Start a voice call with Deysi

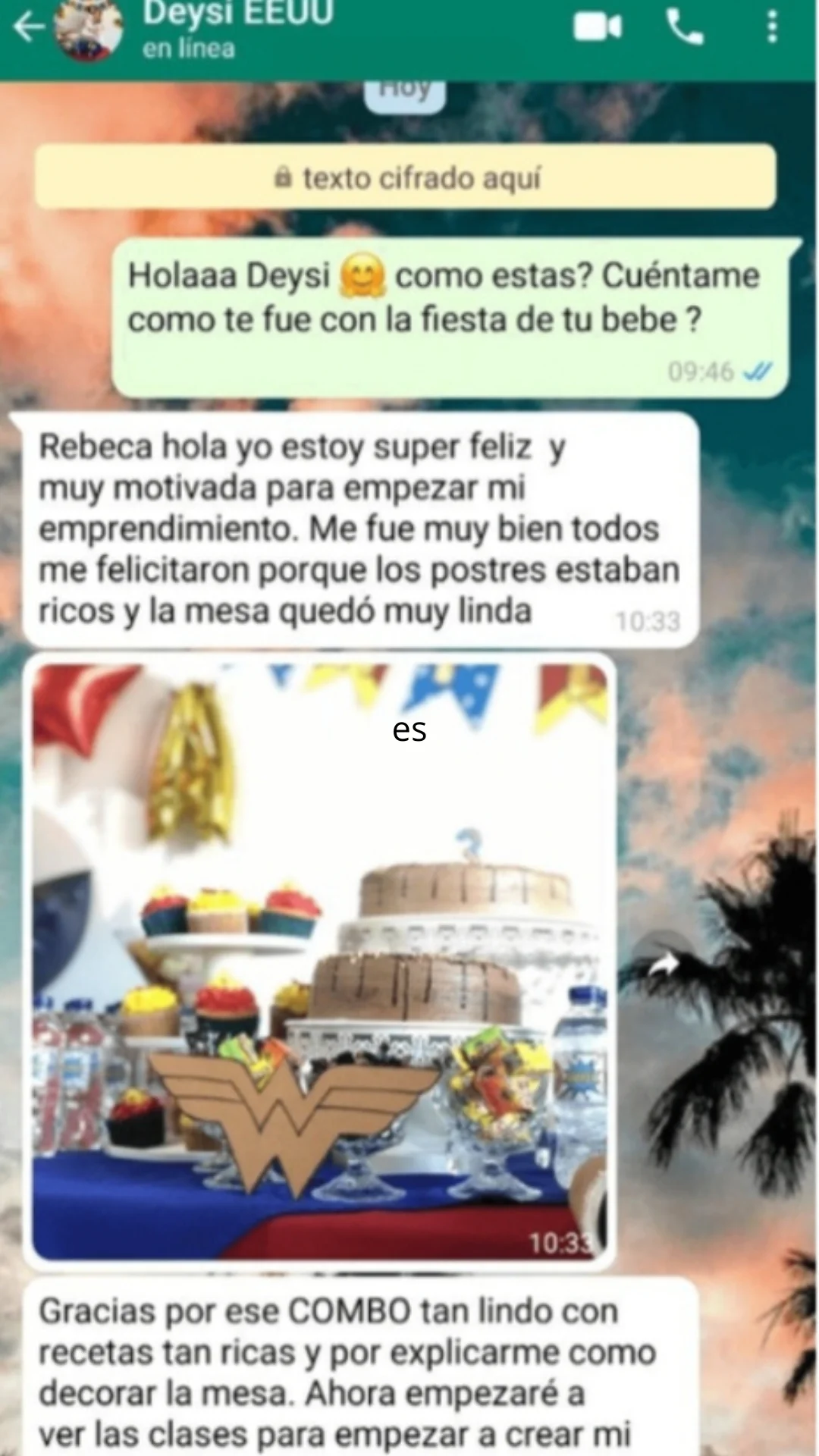coord(685,28)
